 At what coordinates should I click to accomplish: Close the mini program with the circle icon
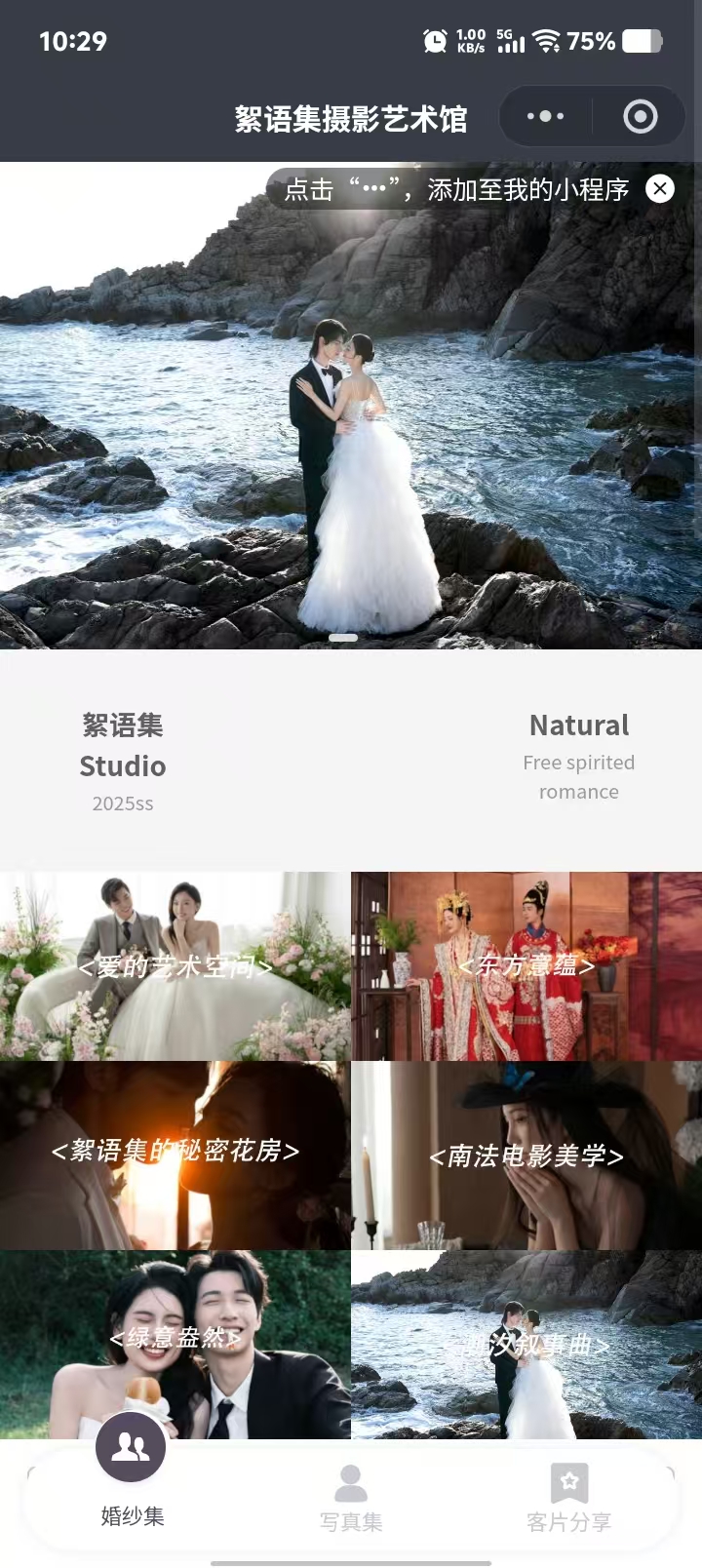(x=640, y=117)
